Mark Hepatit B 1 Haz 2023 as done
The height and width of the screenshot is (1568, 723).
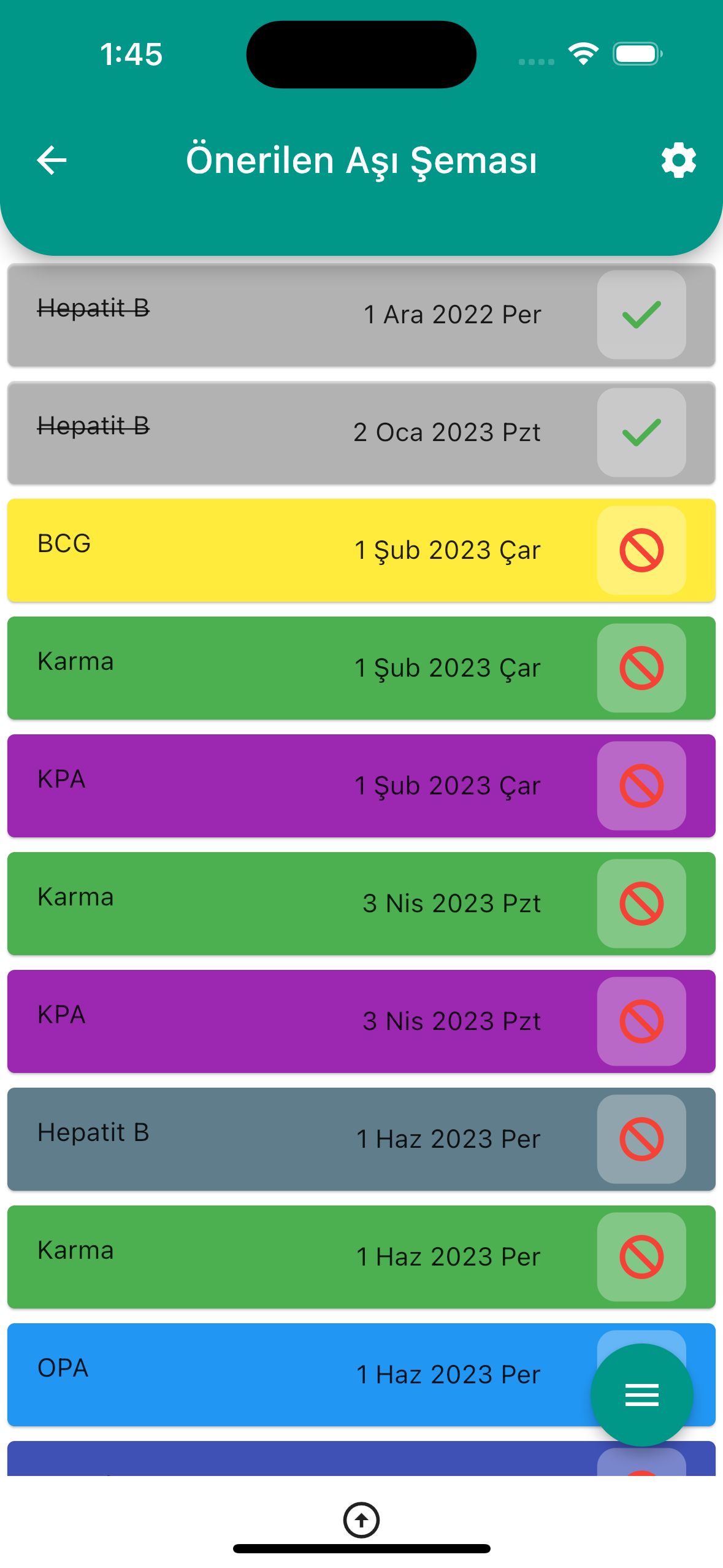coord(641,1139)
